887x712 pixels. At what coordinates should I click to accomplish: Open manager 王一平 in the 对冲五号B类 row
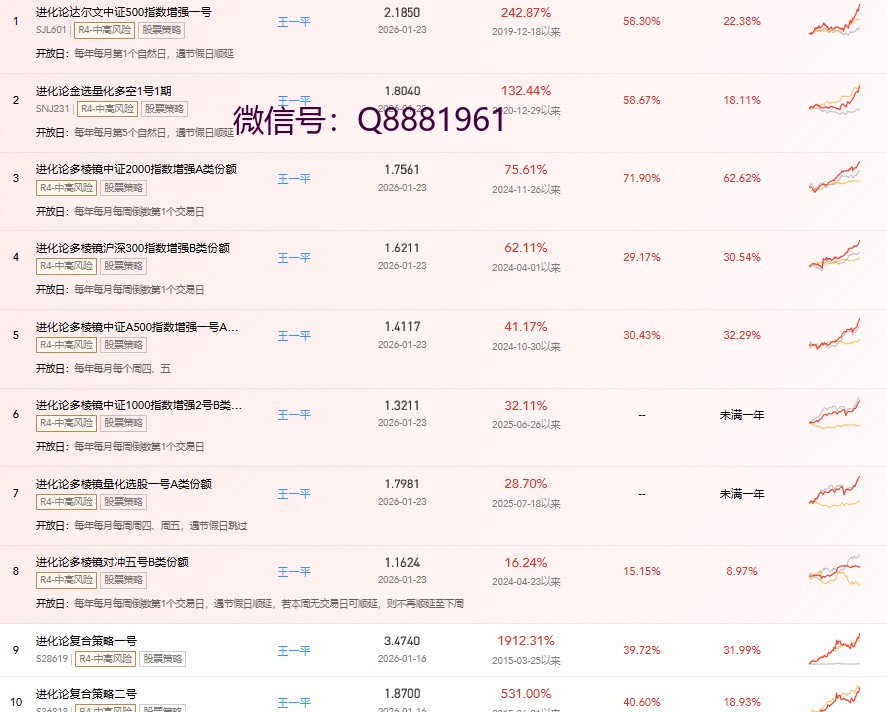pos(294,572)
